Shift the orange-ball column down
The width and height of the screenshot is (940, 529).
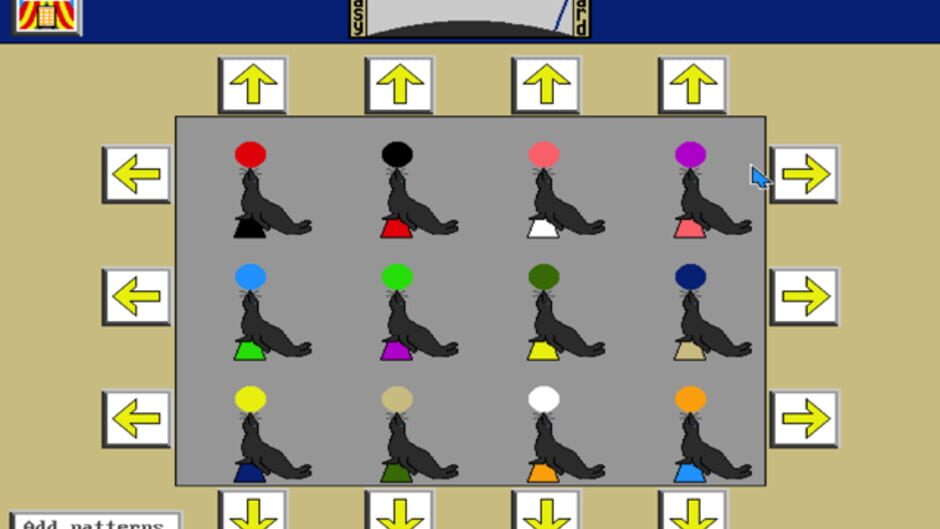coord(692,511)
